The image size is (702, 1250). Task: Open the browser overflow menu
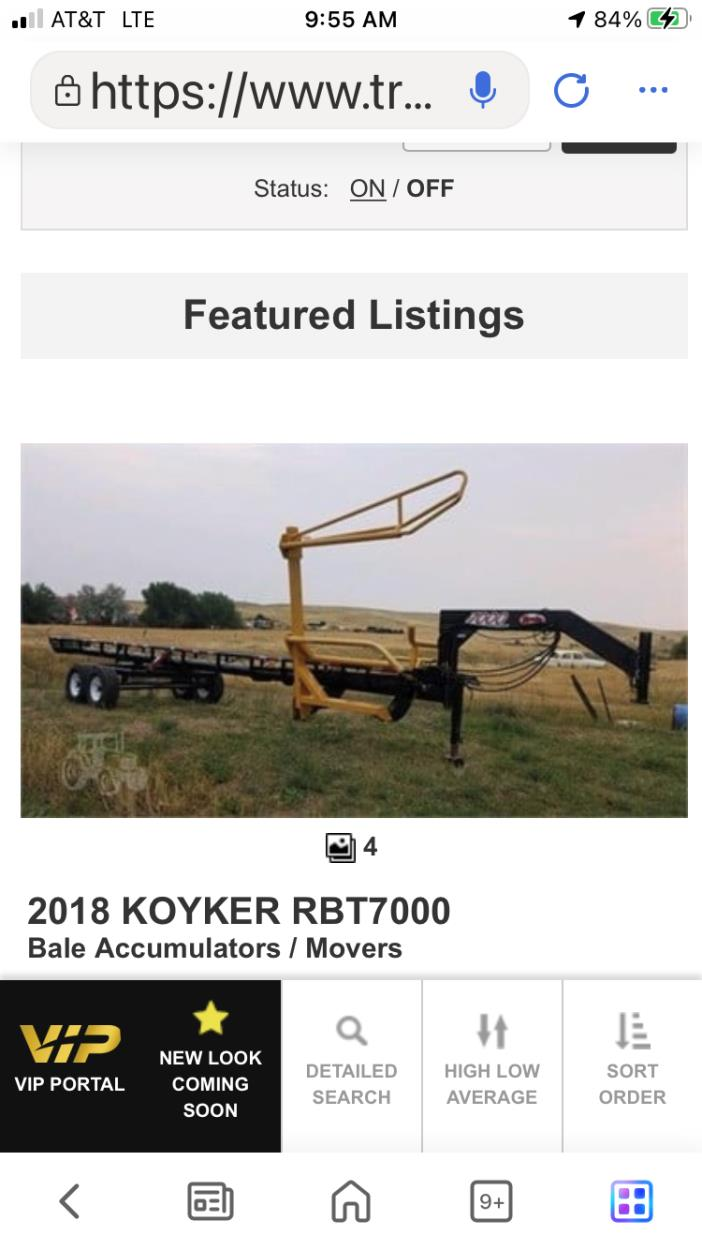point(652,92)
